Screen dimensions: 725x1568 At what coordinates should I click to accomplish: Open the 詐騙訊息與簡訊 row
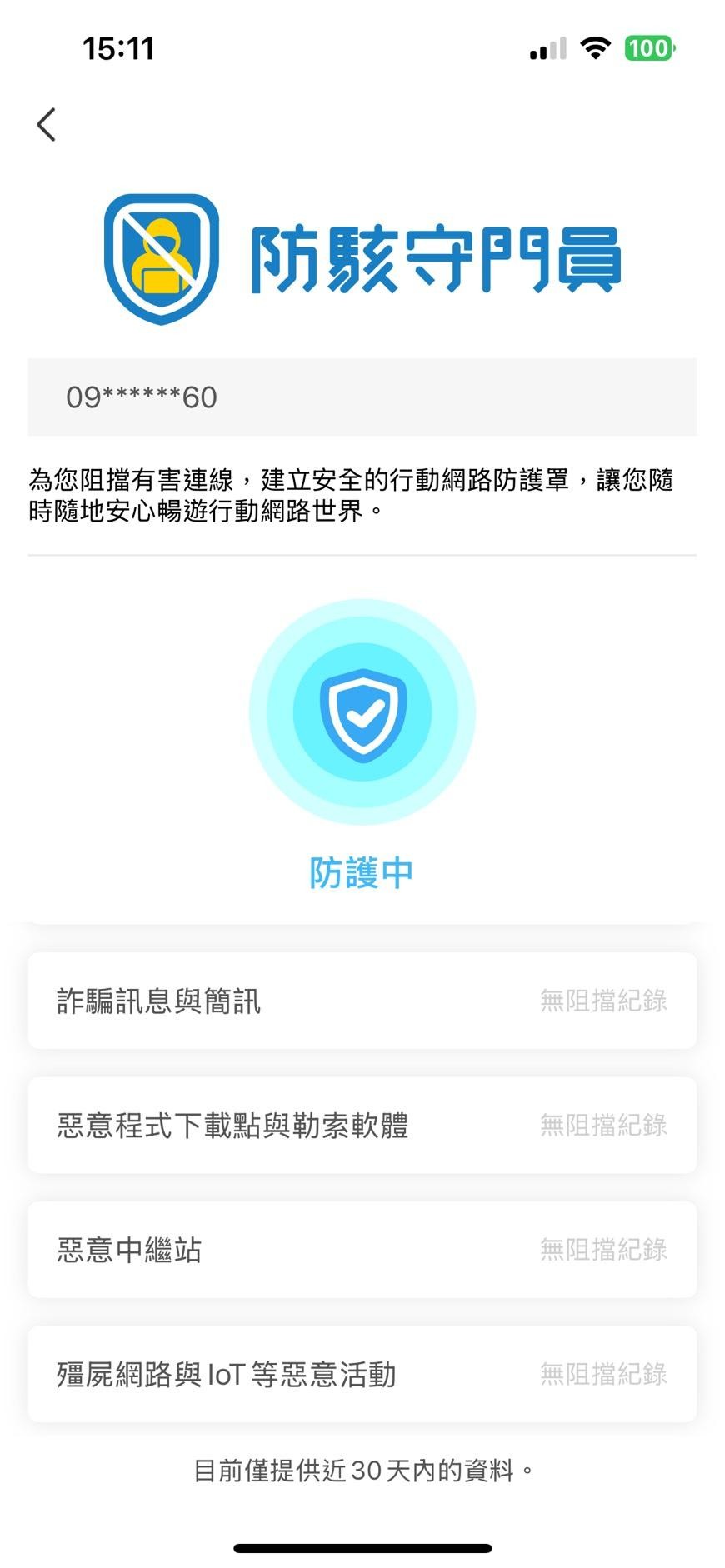click(x=362, y=1001)
